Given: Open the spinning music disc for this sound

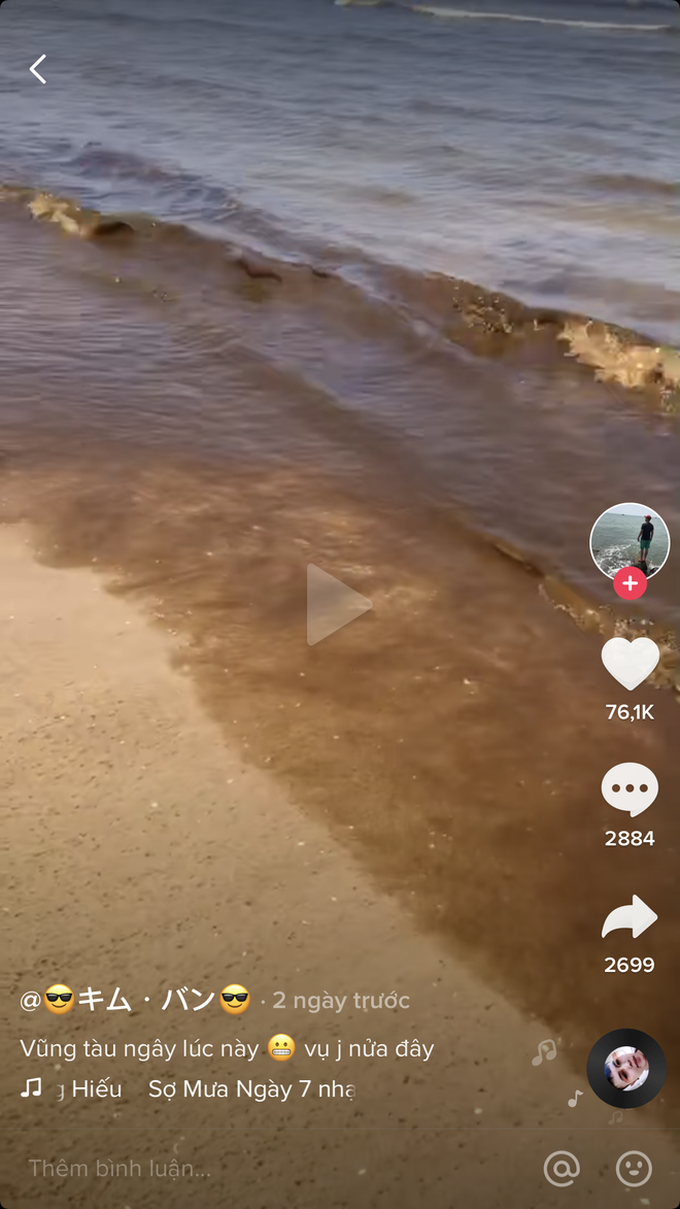Looking at the screenshot, I should (626, 1068).
